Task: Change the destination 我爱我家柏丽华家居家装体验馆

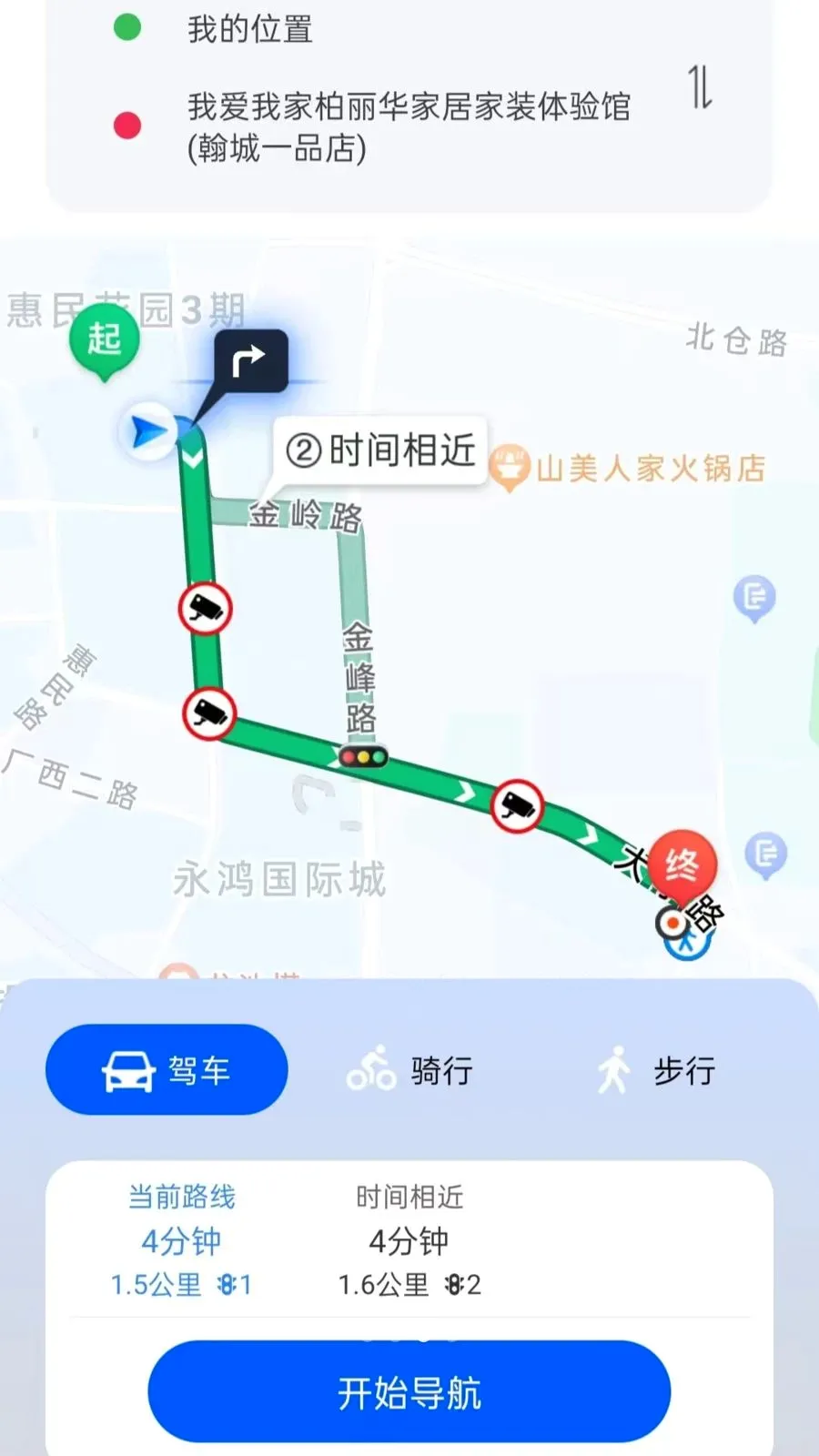Action: point(409,126)
